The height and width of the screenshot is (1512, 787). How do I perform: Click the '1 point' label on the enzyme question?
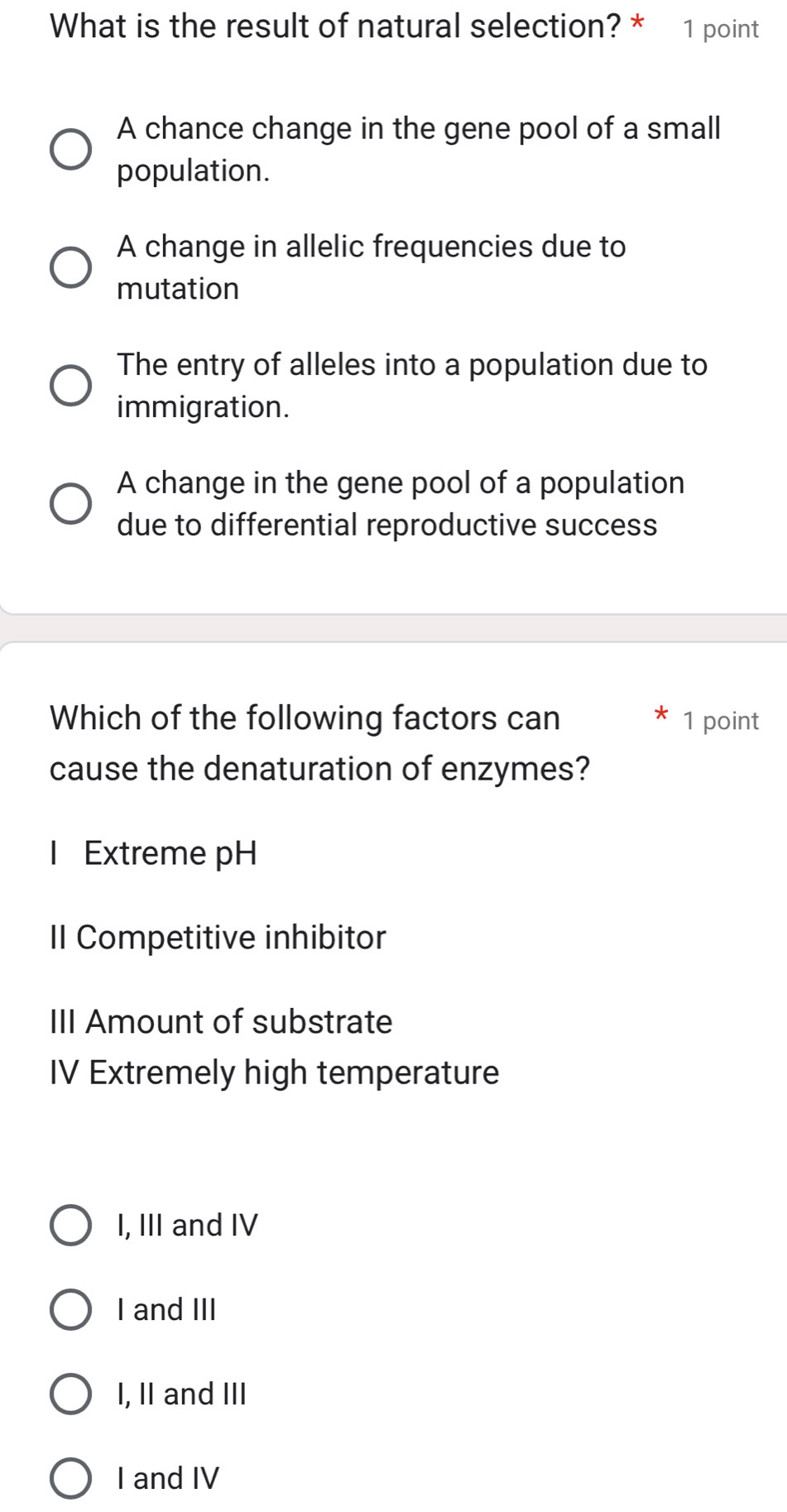pos(721,719)
